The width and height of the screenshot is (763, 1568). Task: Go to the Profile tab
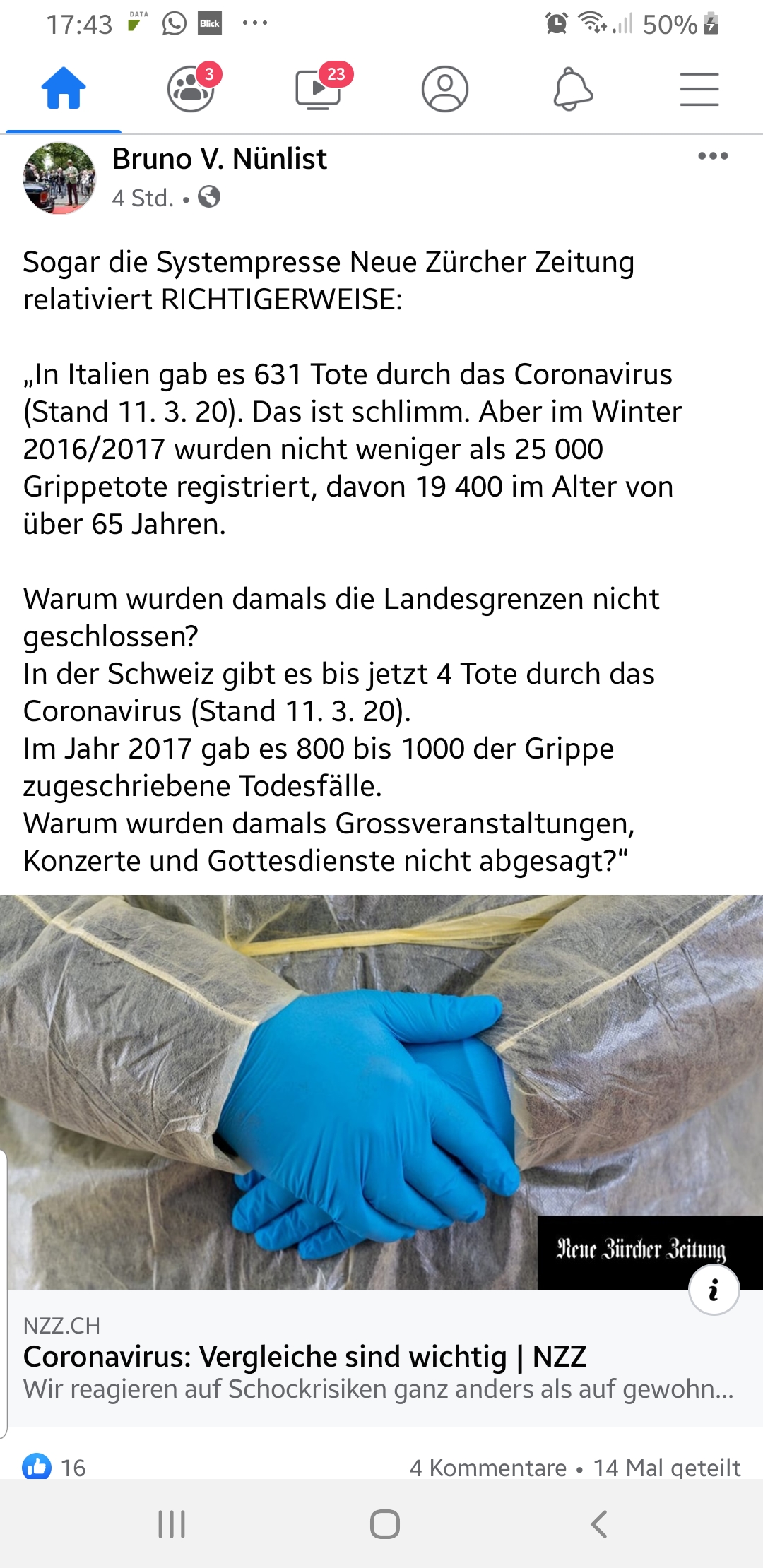click(x=445, y=89)
